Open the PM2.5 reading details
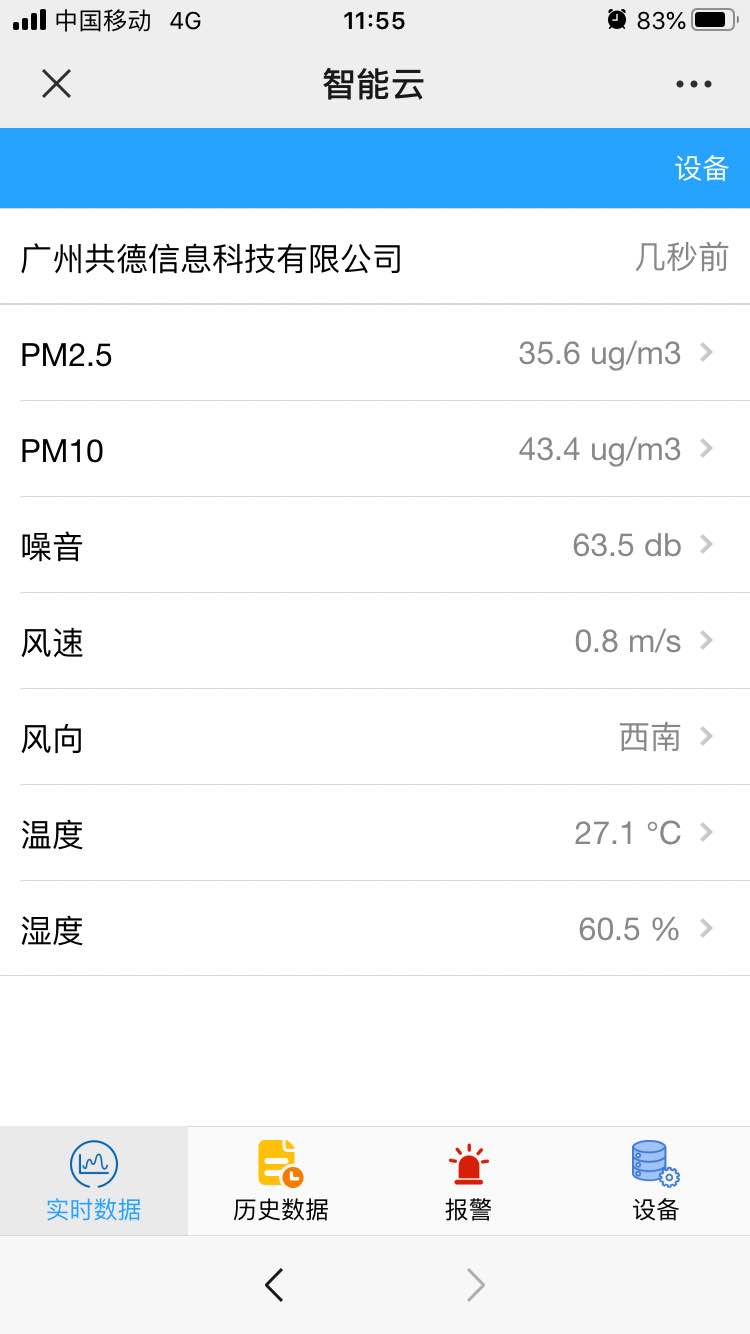Viewport: 750px width, 1334px height. click(x=375, y=353)
